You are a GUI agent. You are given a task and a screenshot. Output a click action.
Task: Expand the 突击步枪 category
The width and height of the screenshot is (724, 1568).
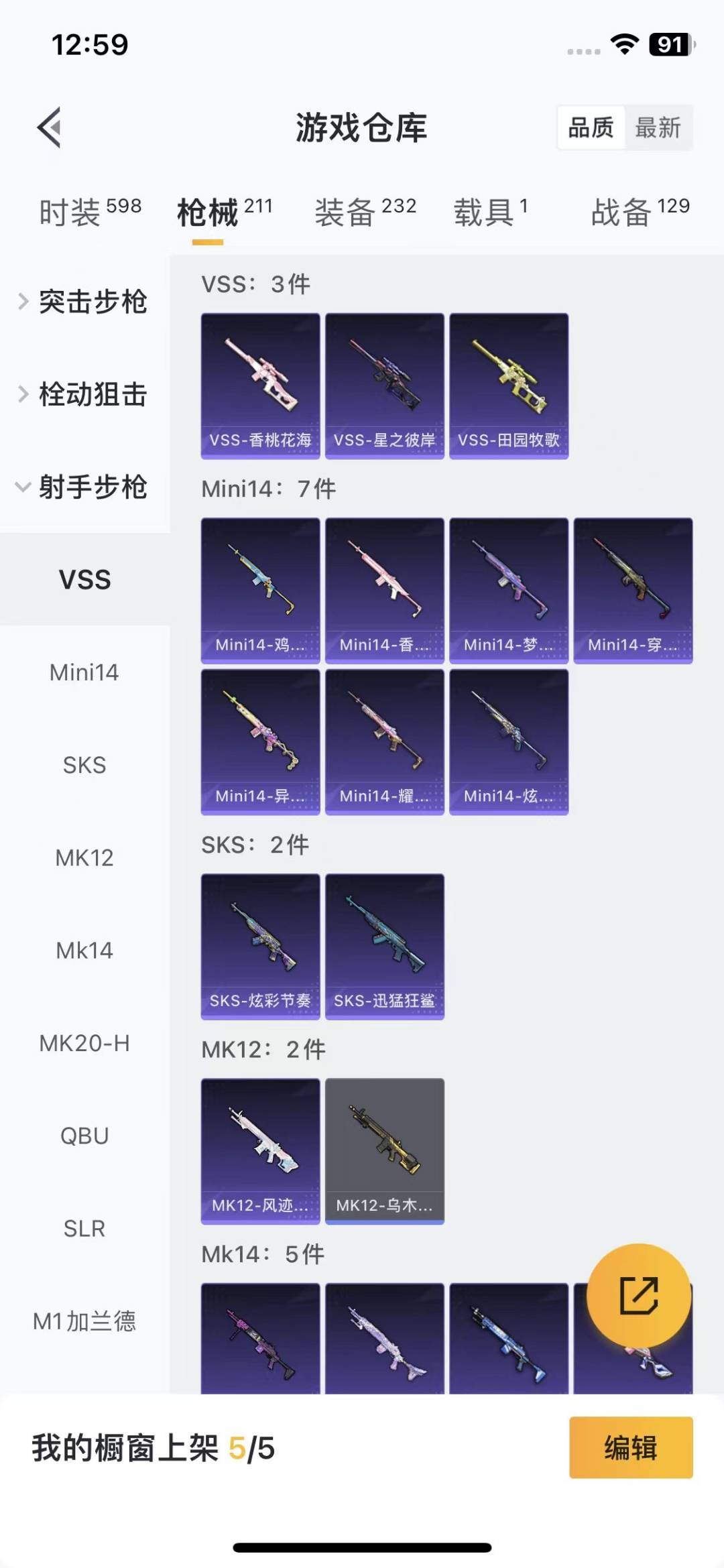84,302
